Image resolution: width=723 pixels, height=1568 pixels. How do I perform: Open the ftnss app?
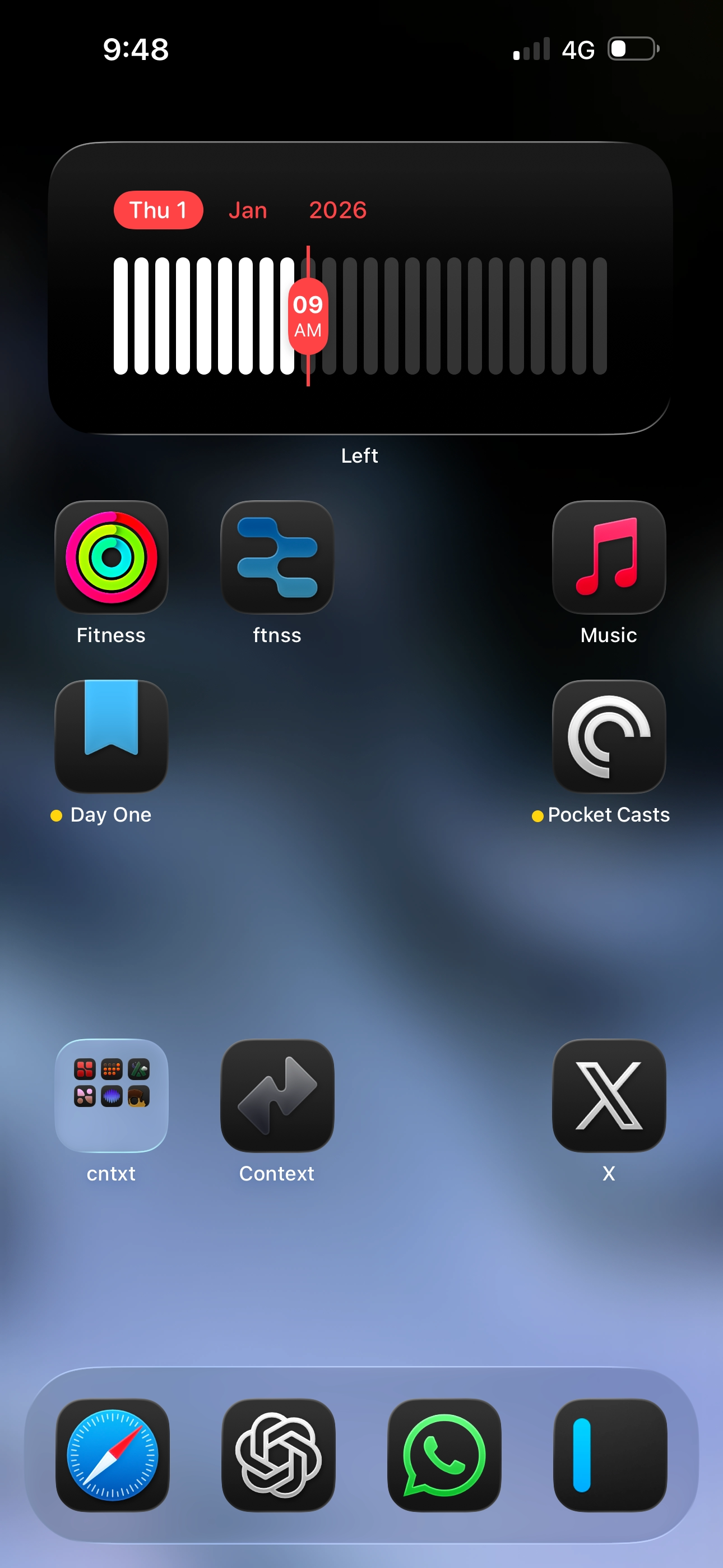tap(277, 557)
